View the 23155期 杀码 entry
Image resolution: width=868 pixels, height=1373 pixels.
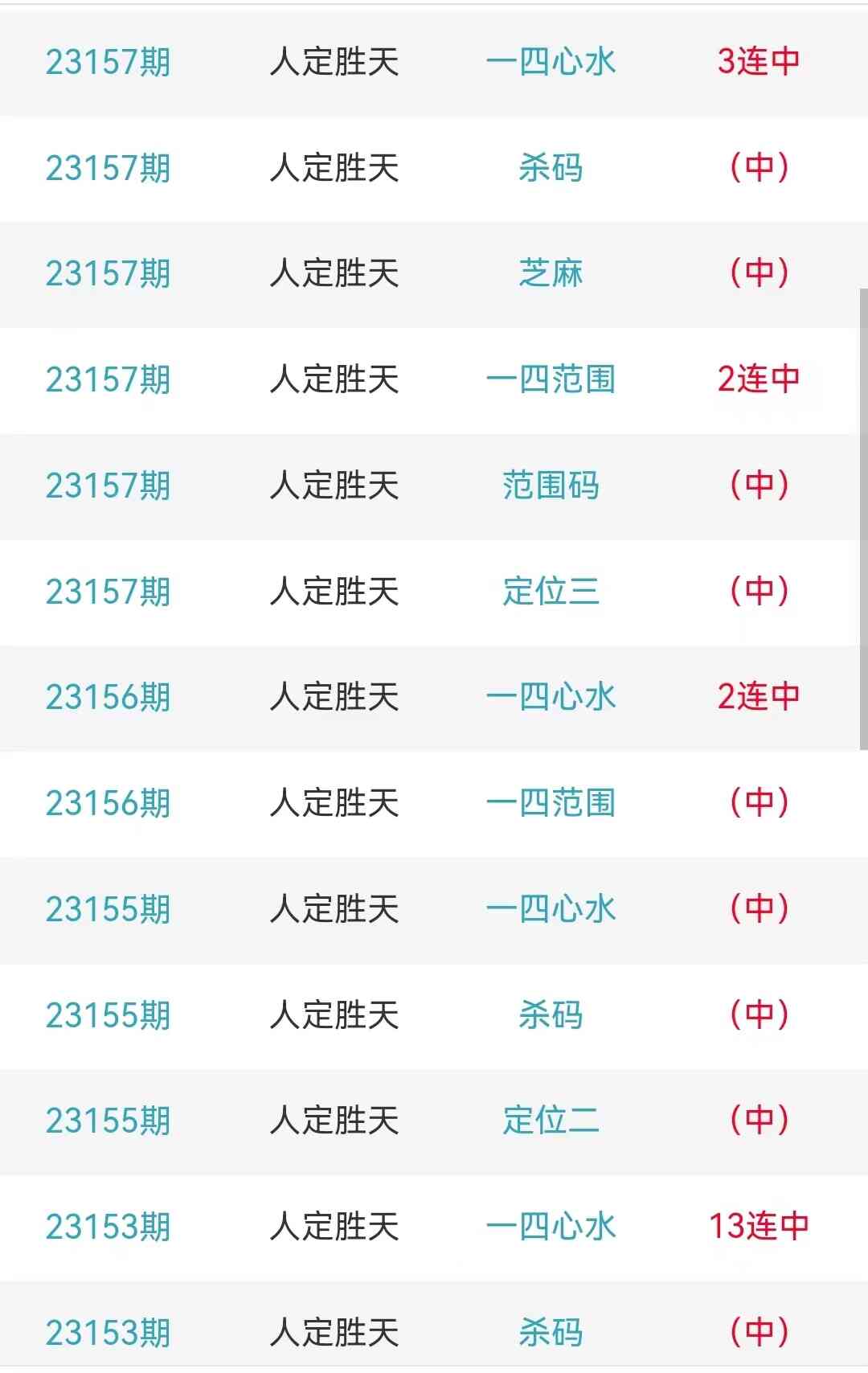coord(551,1015)
